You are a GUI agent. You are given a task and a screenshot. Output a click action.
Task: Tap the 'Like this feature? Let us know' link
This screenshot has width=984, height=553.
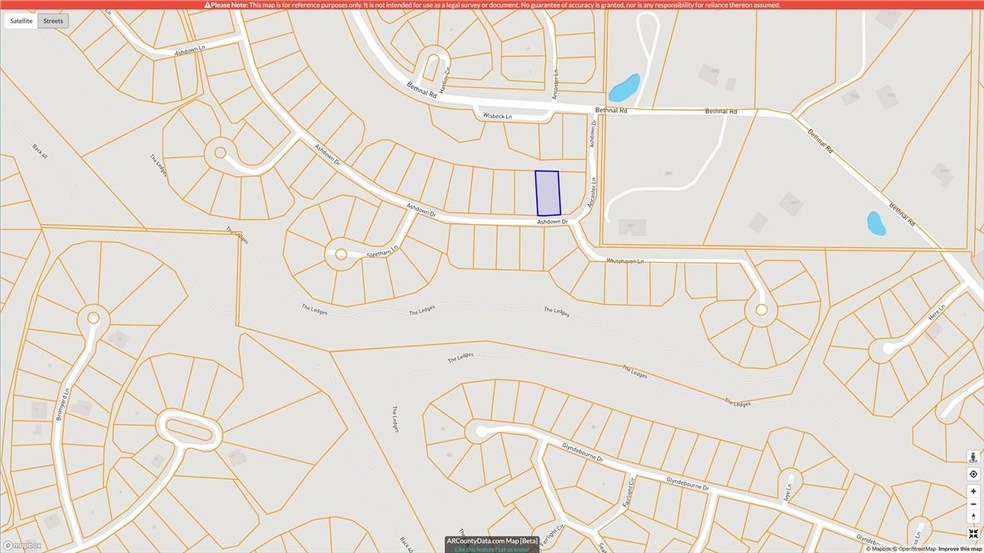click(x=488, y=549)
